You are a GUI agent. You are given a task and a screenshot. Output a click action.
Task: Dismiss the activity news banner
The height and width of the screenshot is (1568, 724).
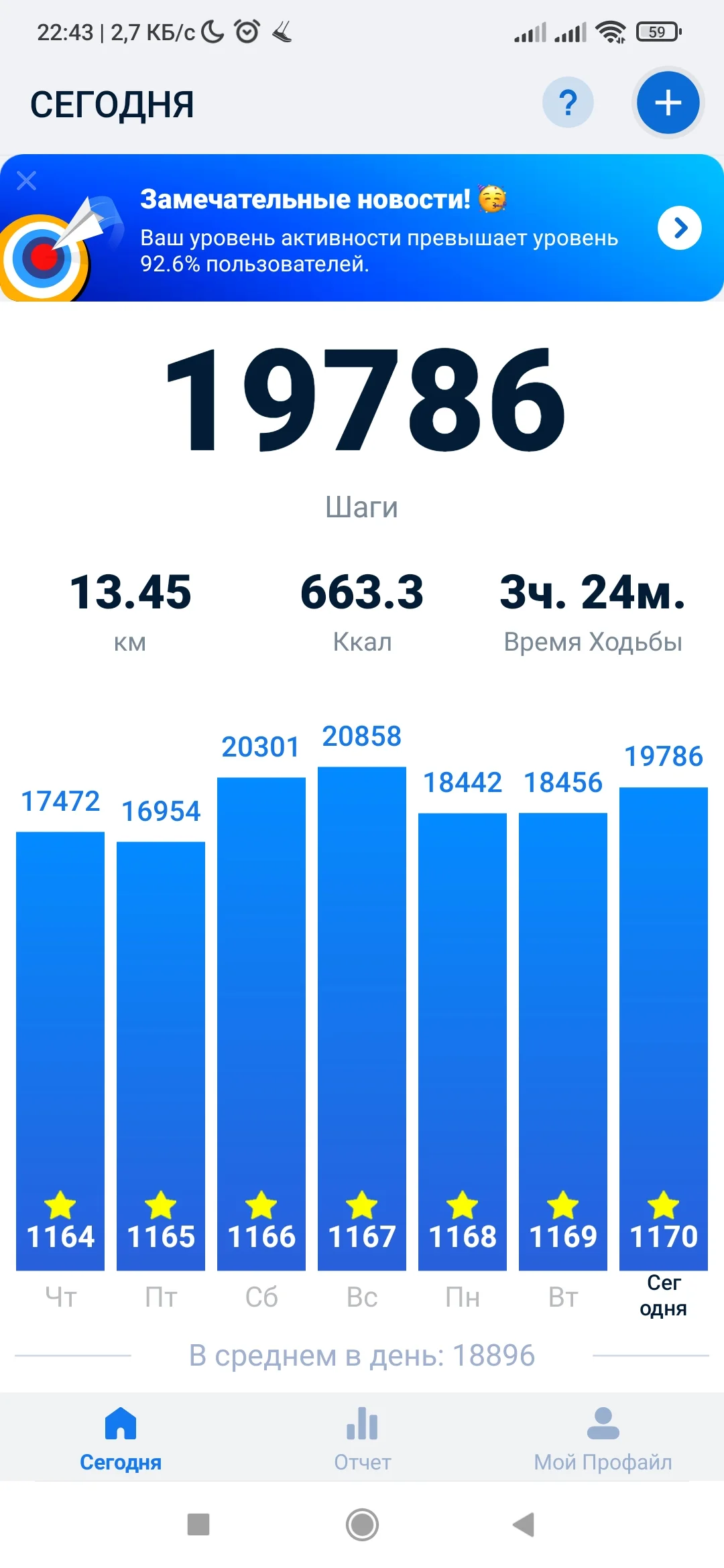[x=27, y=180]
